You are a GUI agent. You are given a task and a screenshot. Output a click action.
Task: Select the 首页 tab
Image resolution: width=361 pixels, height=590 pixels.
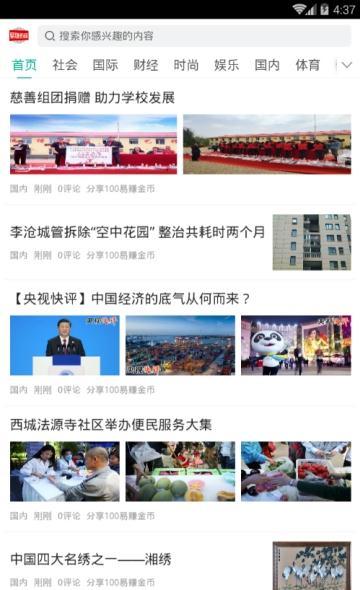[x=24, y=65]
